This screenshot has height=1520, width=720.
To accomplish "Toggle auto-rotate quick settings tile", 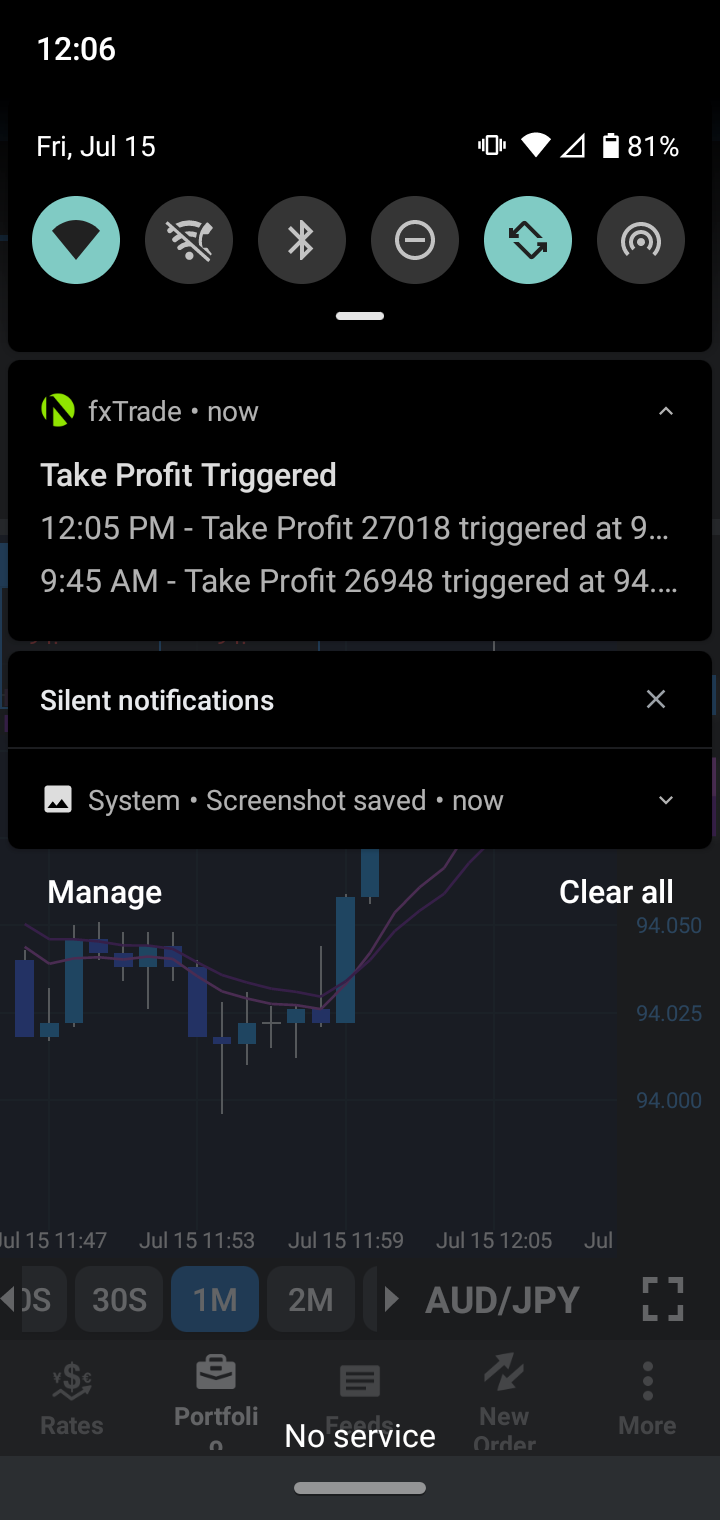I will tap(528, 240).
